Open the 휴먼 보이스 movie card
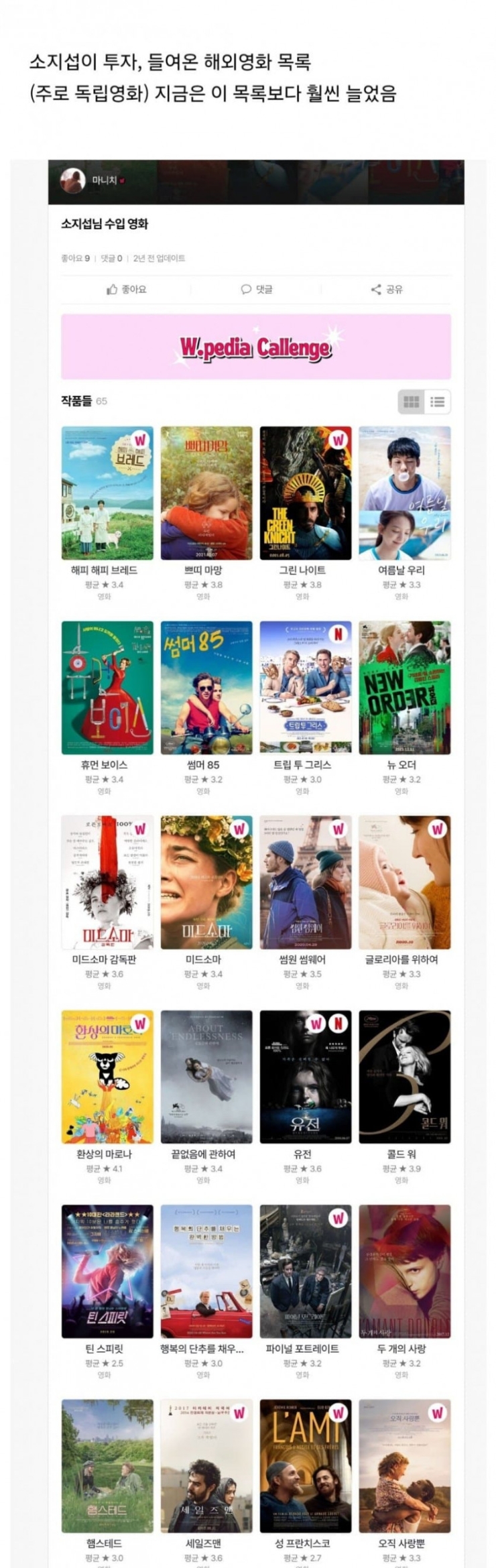This screenshot has height=1568, width=496. pyautogui.click(x=107, y=687)
